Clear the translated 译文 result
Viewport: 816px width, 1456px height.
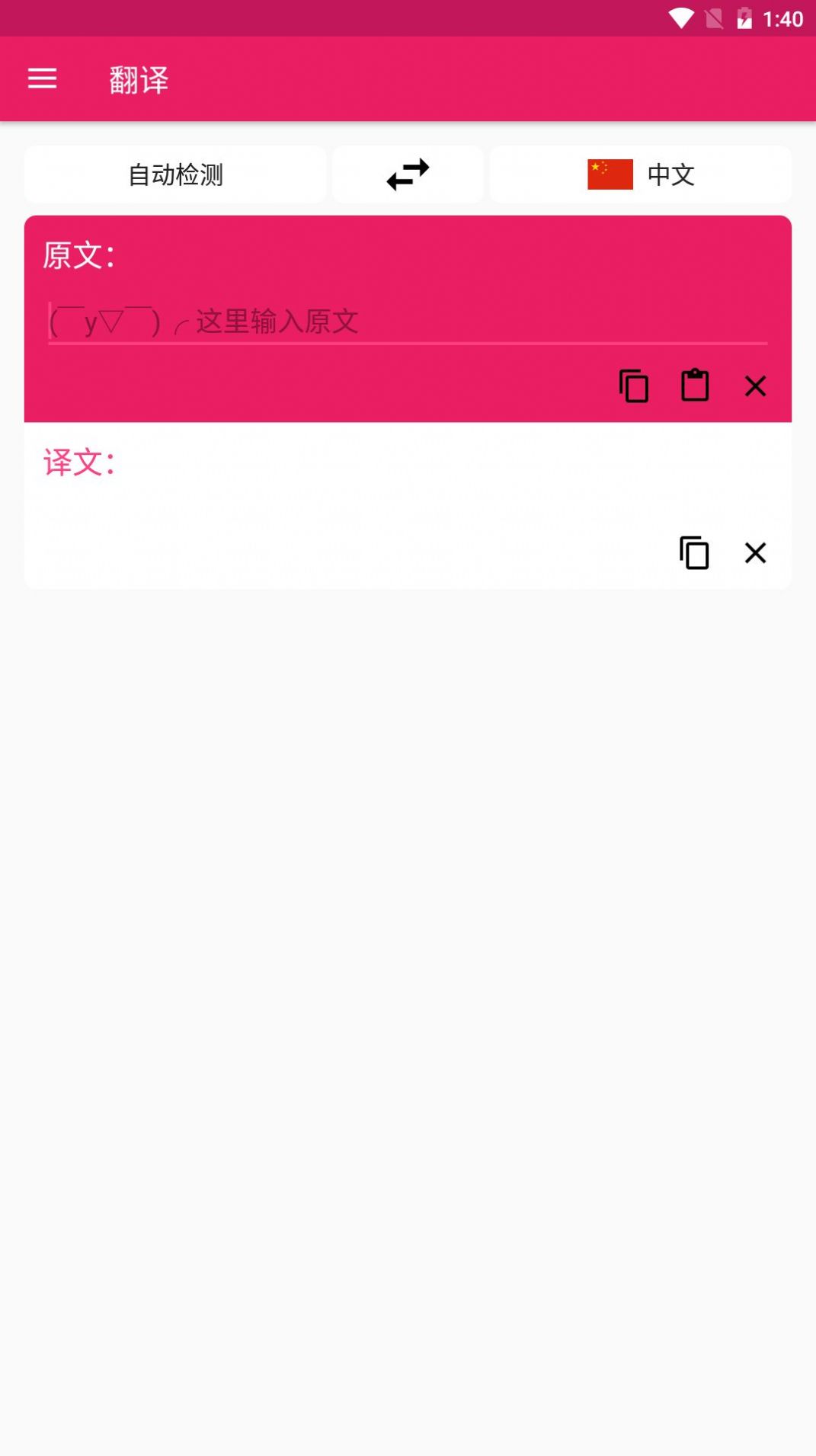point(755,552)
